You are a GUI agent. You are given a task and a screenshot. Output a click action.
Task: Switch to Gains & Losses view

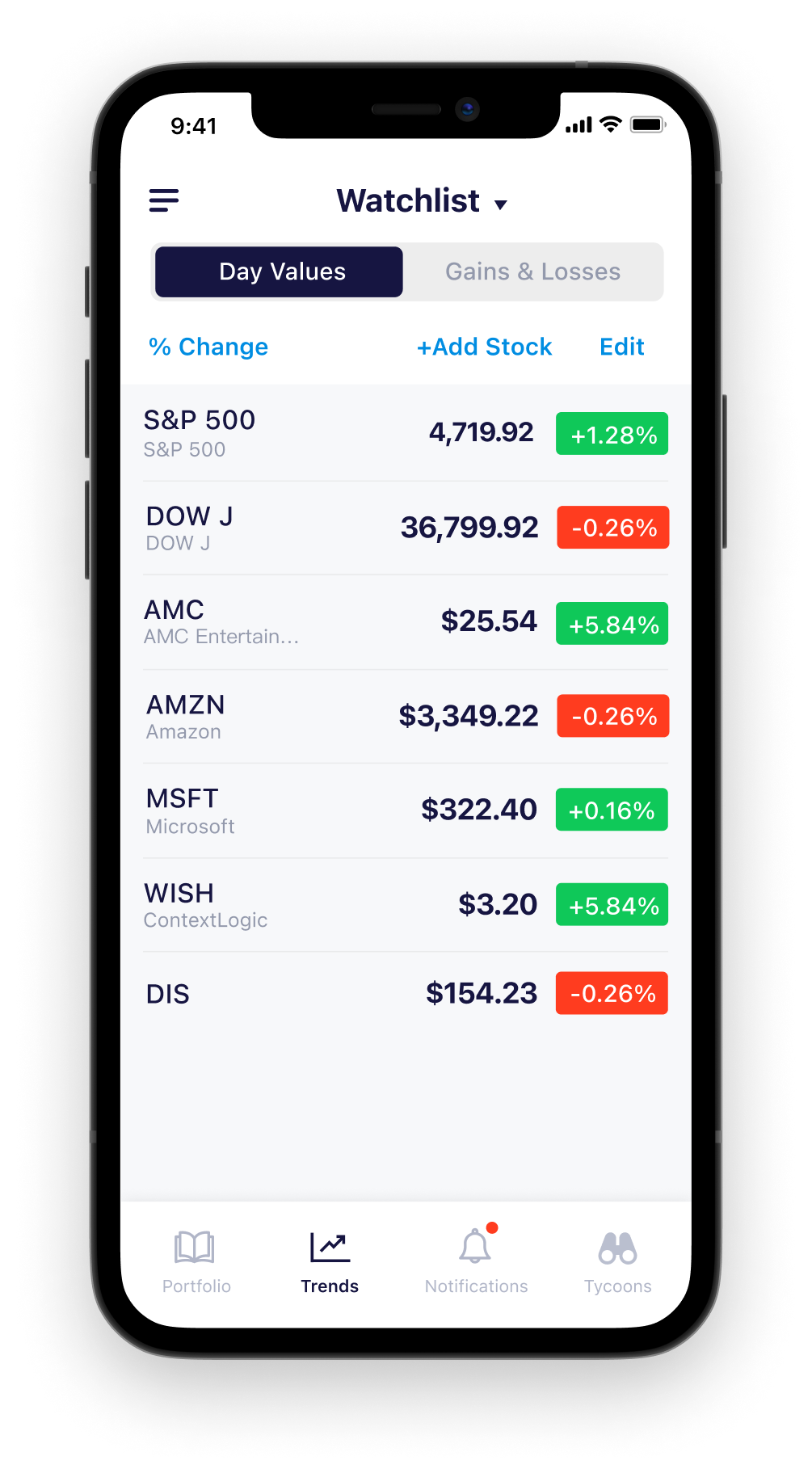532,271
